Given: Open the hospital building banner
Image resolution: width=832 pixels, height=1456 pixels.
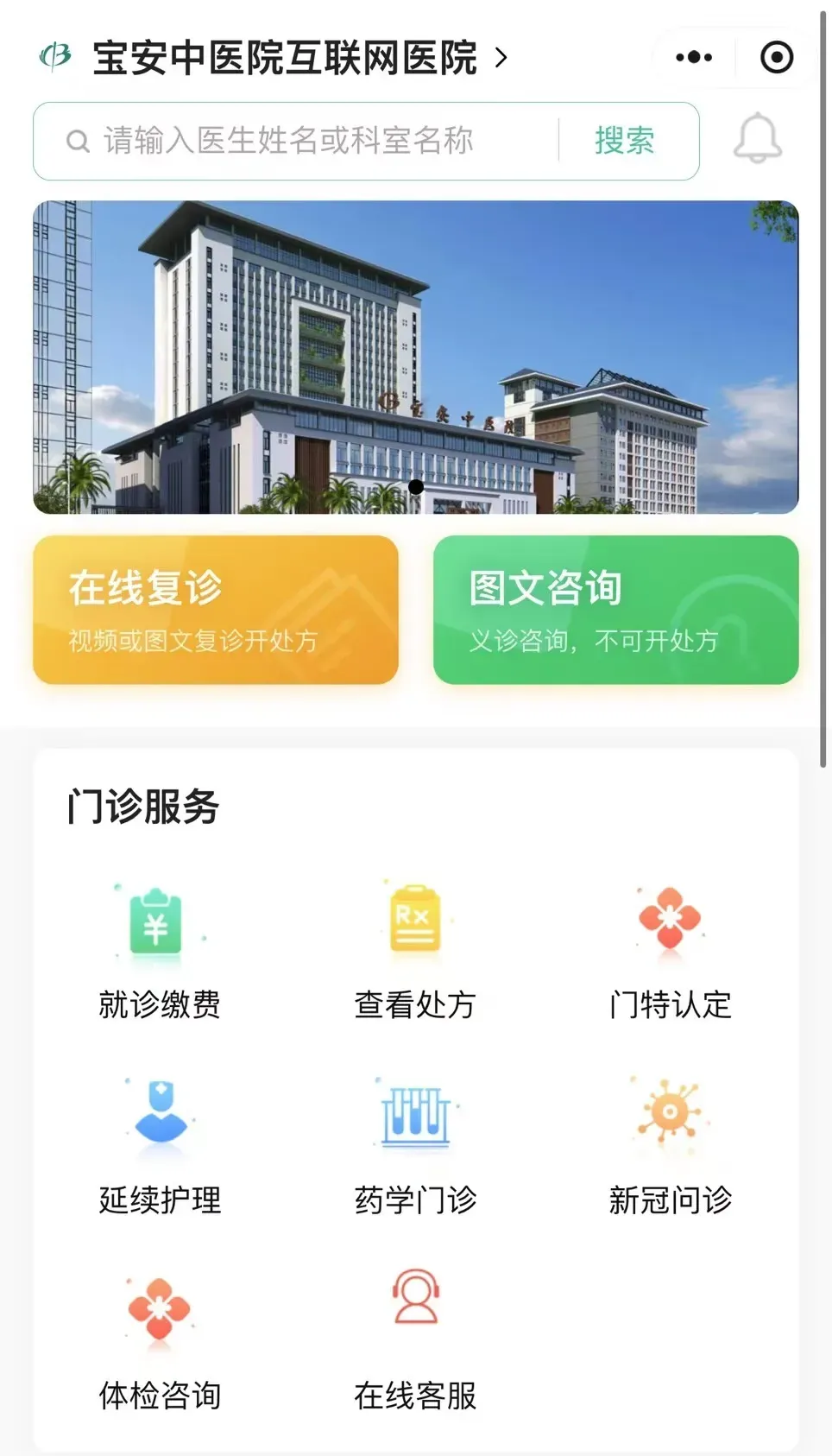Looking at the screenshot, I should (415, 357).
